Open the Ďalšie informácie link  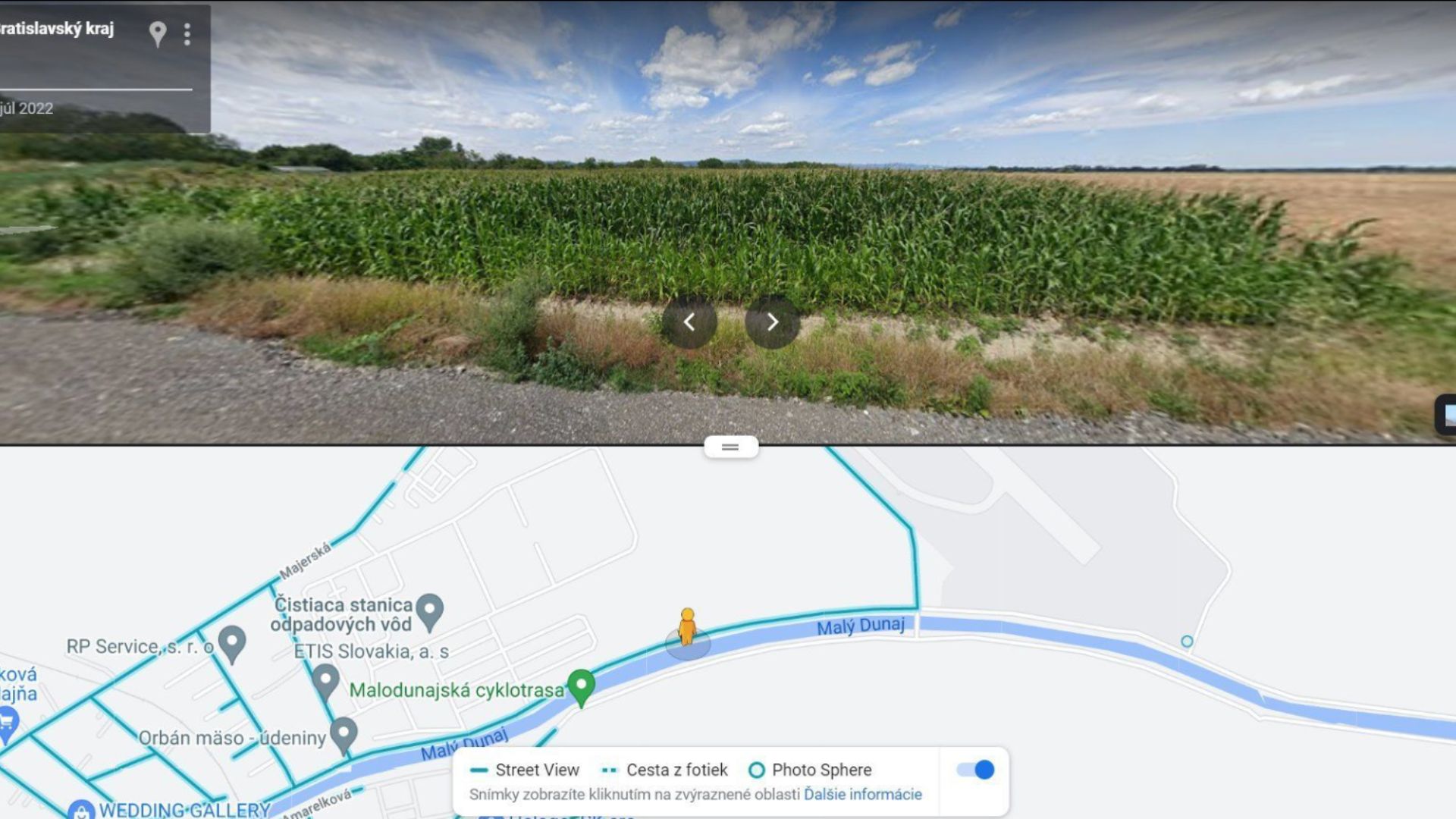pyautogui.click(x=863, y=794)
